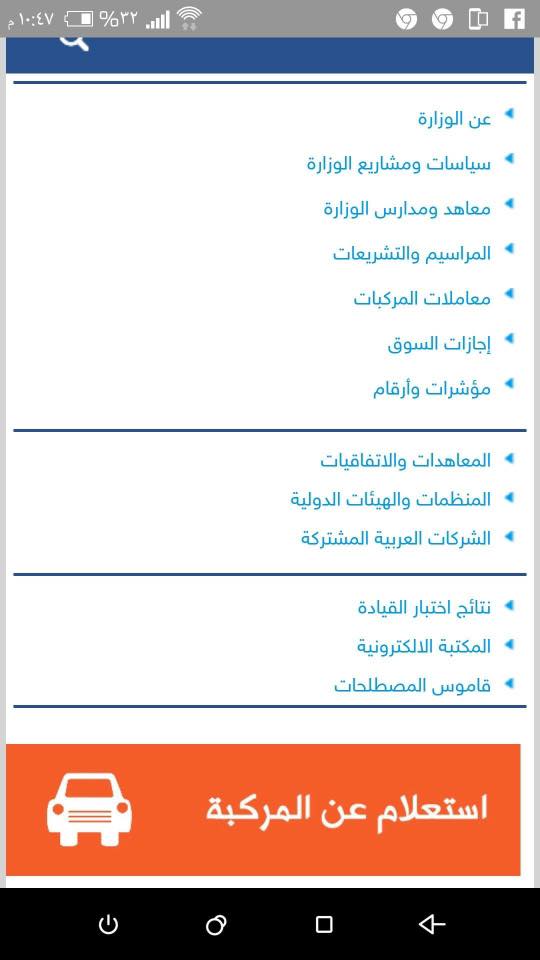Select المنظمات والهيئات الدولية
Screen dimensions: 540x960
[x=391, y=500]
